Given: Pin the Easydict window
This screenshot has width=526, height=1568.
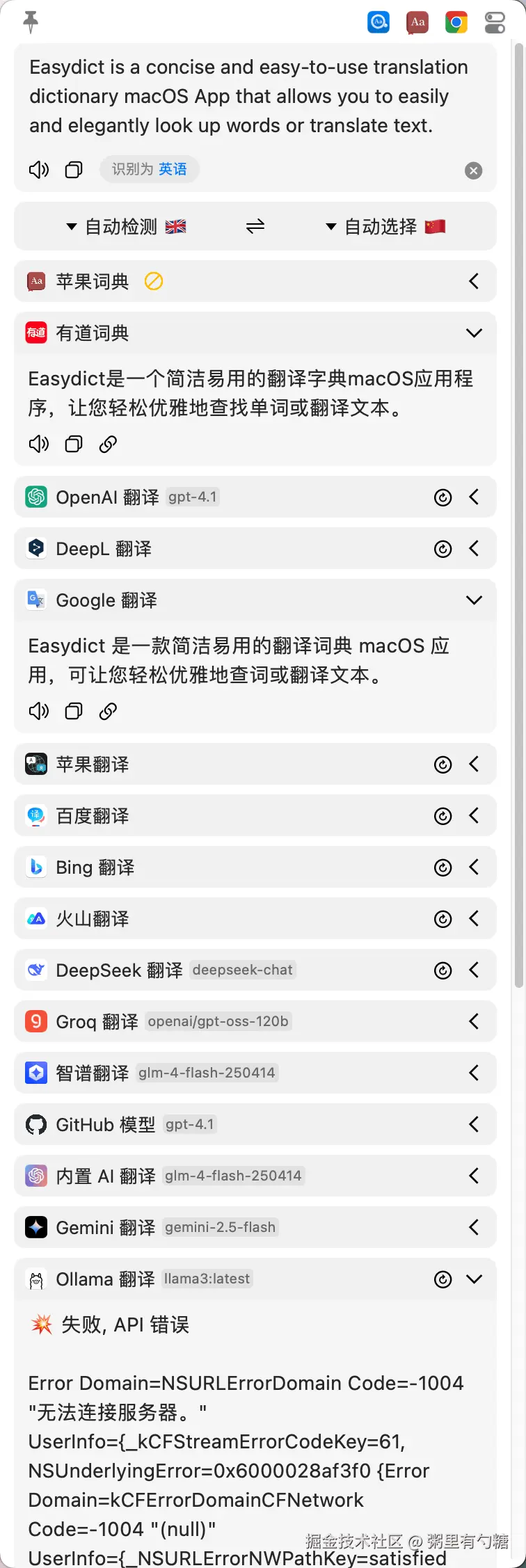Looking at the screenshot, I should point(31,22).
